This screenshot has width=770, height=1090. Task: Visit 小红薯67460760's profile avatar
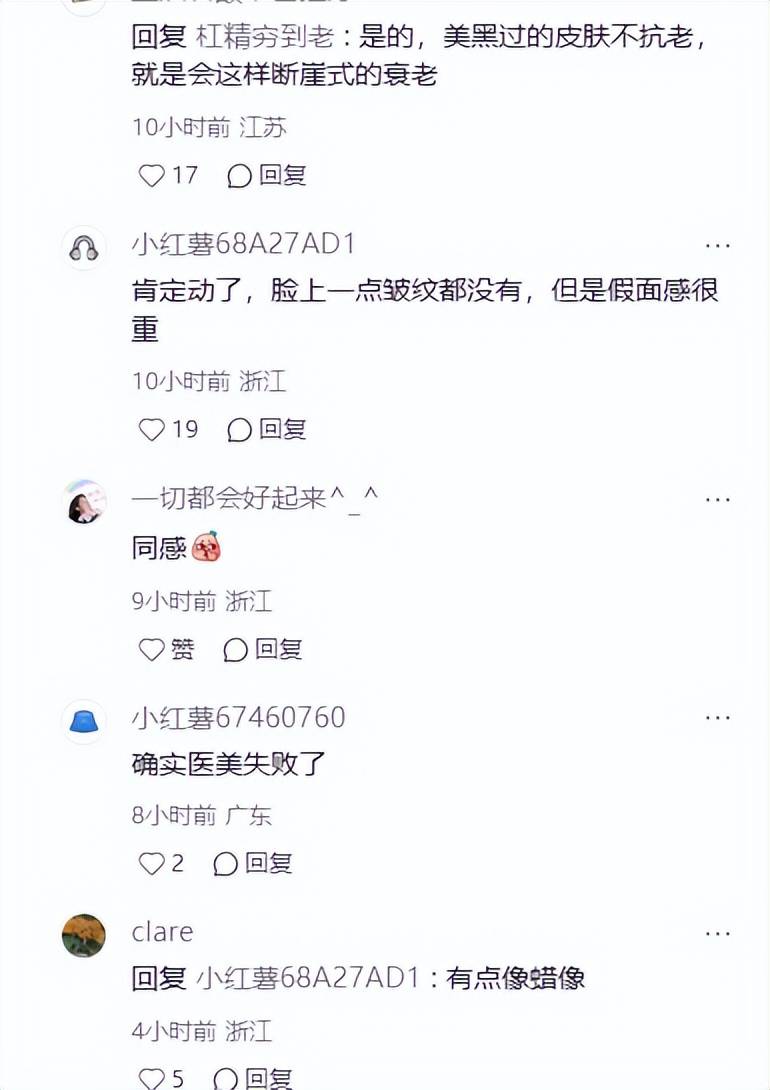click(84, 721)
